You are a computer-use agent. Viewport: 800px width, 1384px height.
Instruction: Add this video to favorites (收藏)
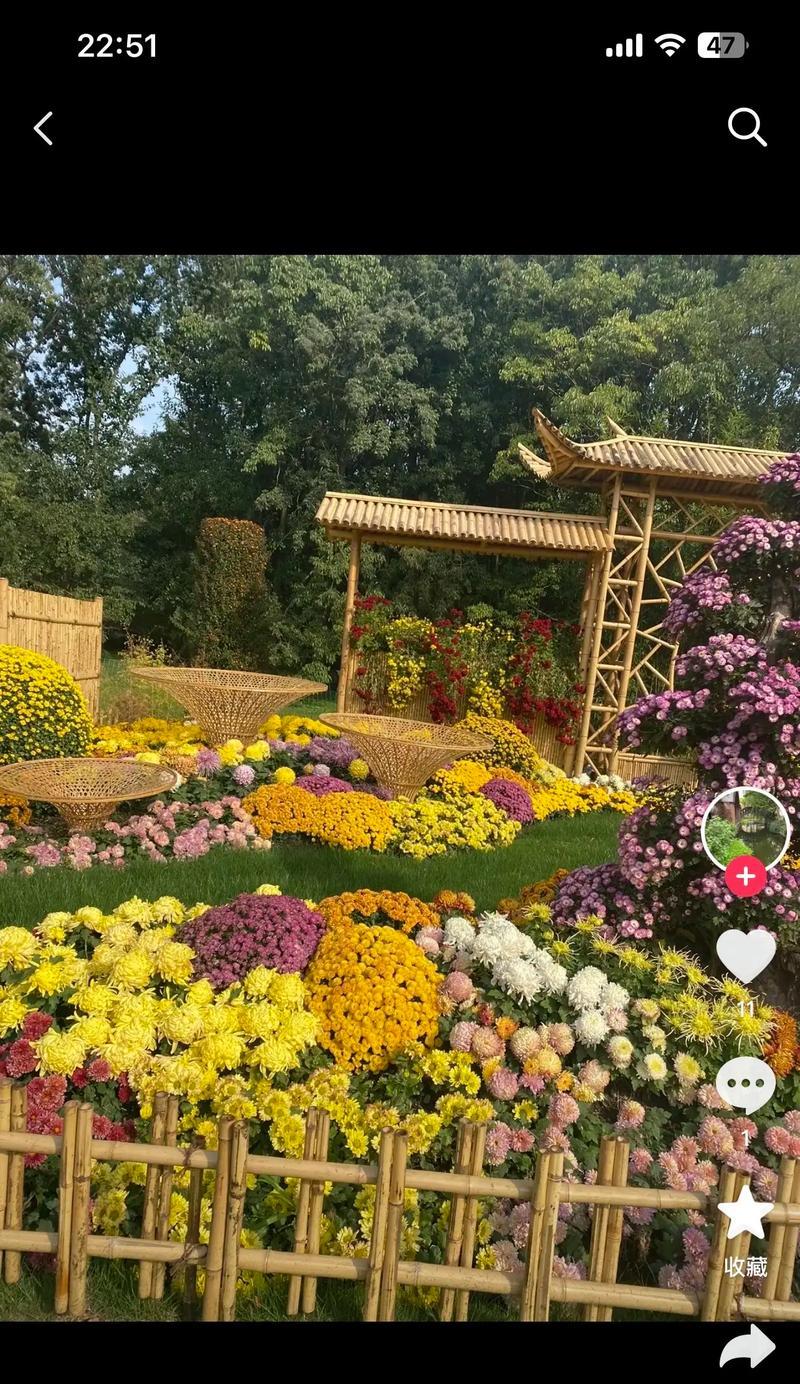click(745, 1213)
